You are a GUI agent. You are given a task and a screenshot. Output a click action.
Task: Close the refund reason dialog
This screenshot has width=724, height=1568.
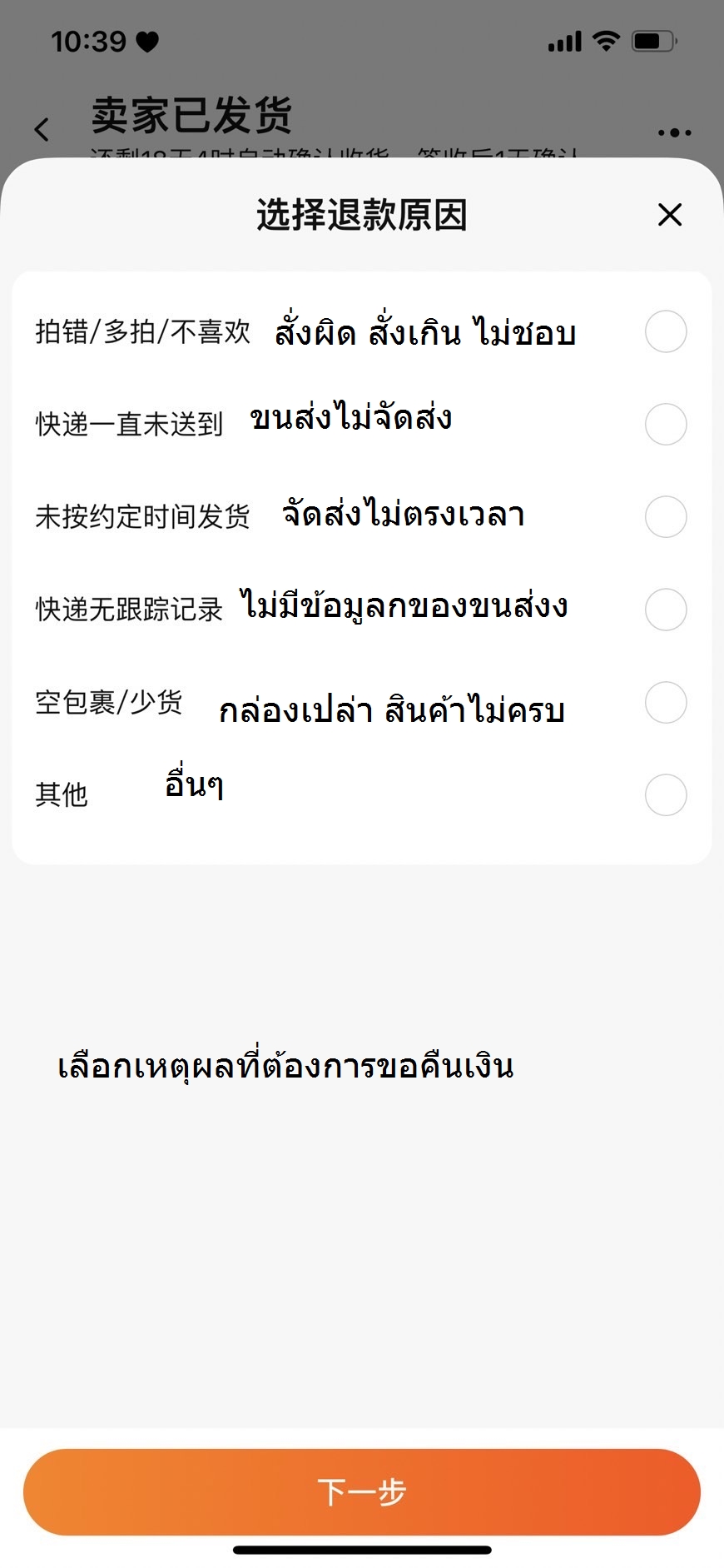coord(669,215)
